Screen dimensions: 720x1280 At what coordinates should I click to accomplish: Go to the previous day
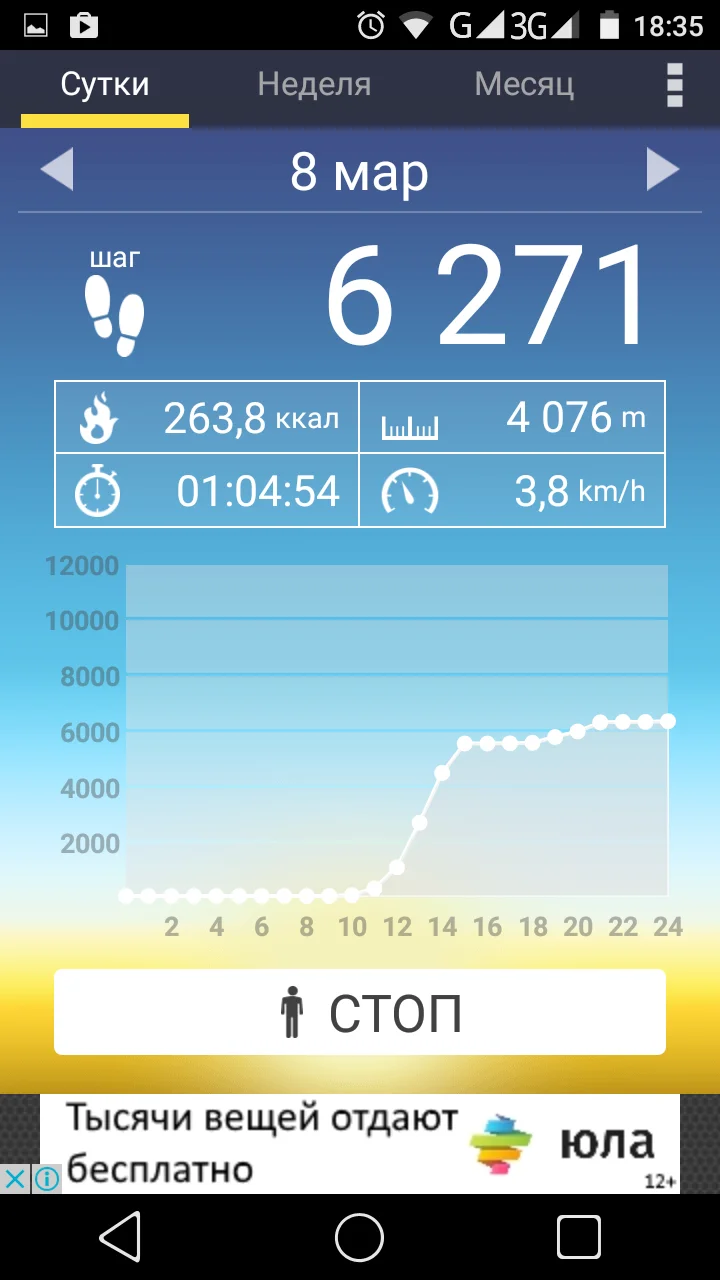[57, 170]
